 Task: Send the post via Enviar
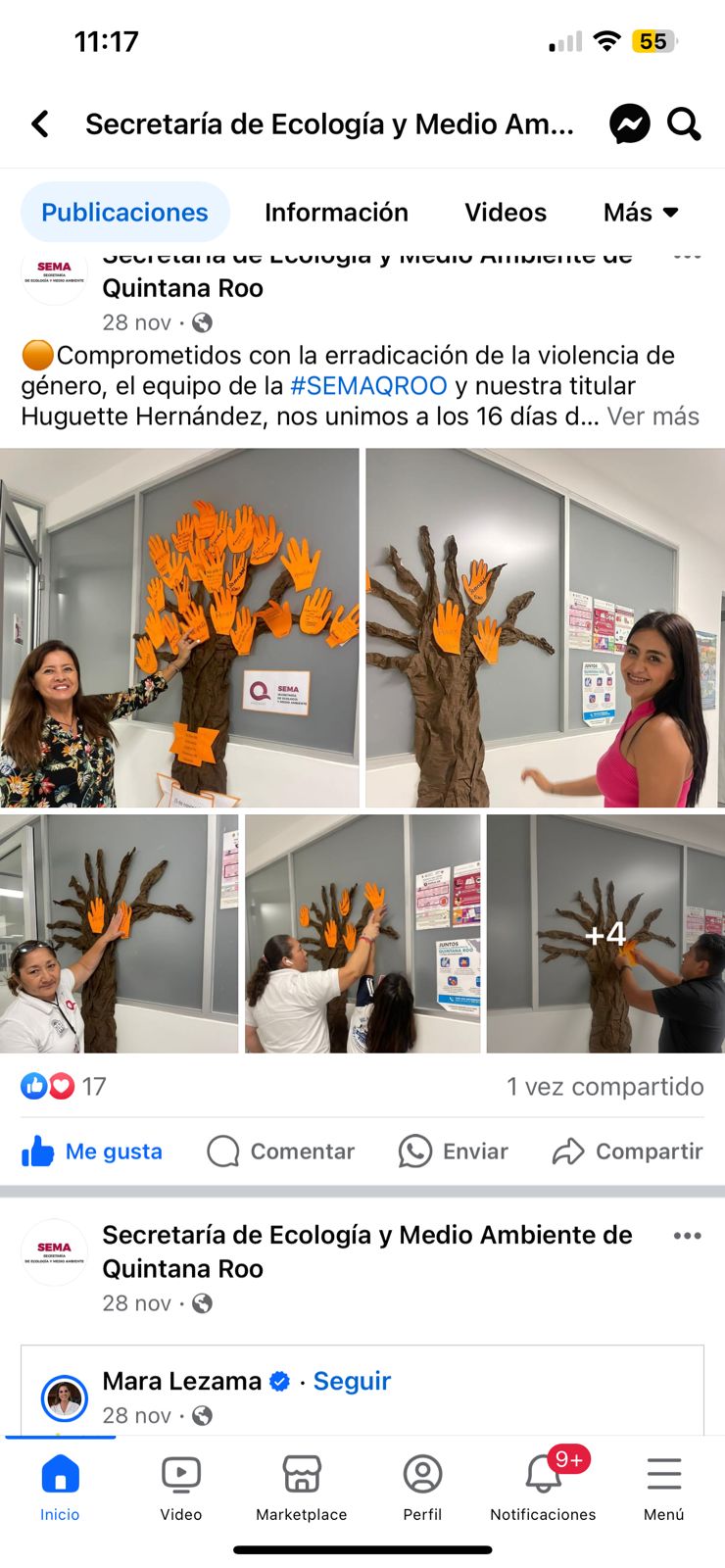tap(454, 1151)
